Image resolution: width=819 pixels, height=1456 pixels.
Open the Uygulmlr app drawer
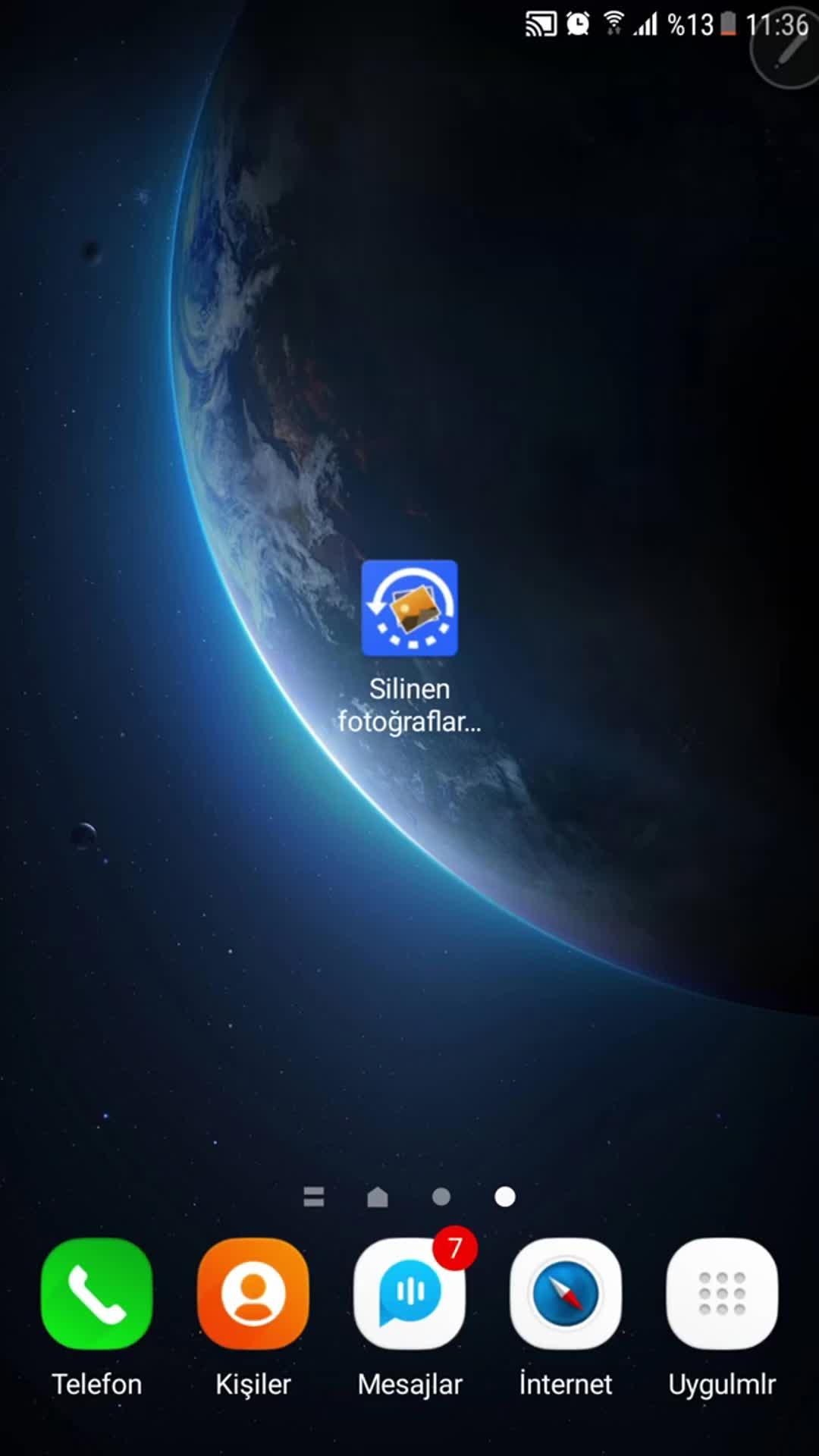[x=722, y=1294]
